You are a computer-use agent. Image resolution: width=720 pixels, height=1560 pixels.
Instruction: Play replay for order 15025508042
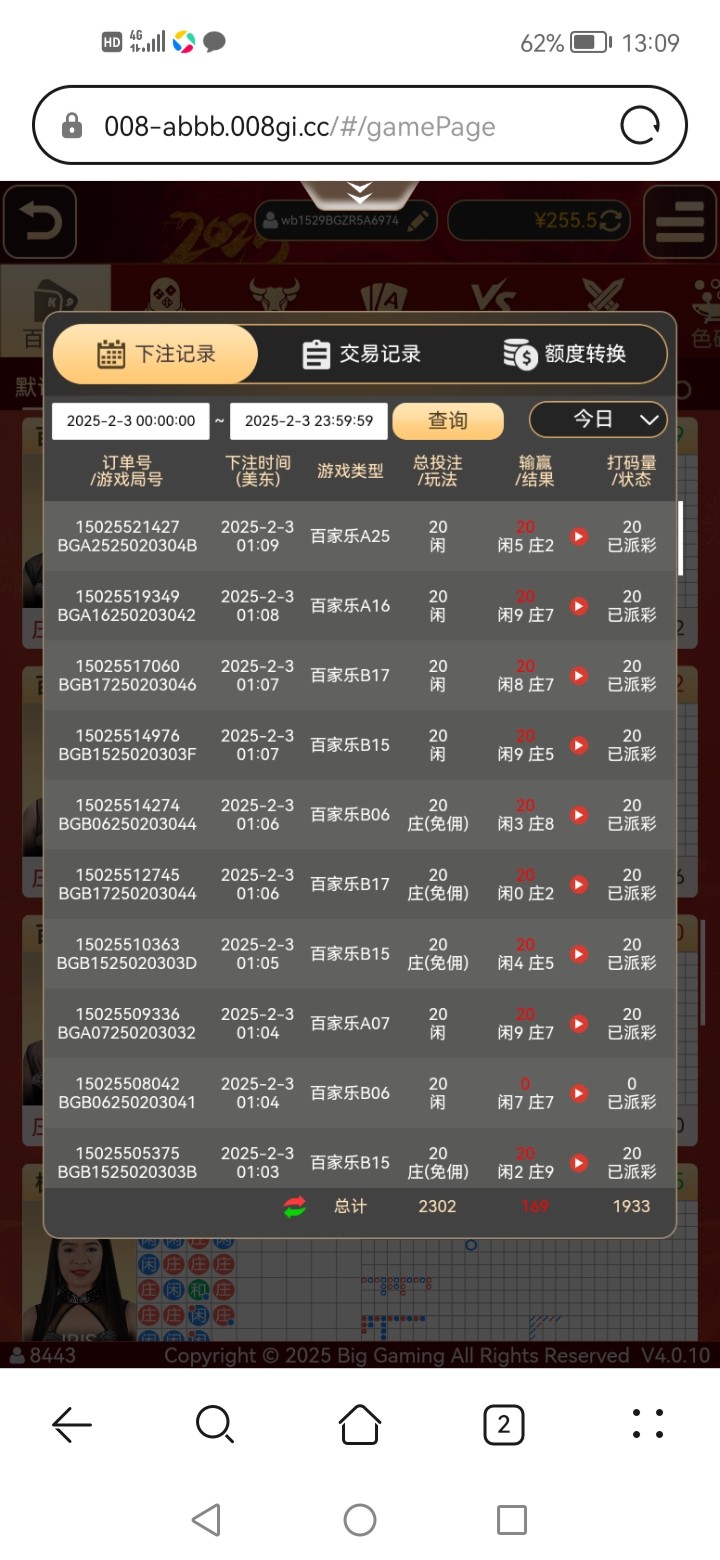578,1093
